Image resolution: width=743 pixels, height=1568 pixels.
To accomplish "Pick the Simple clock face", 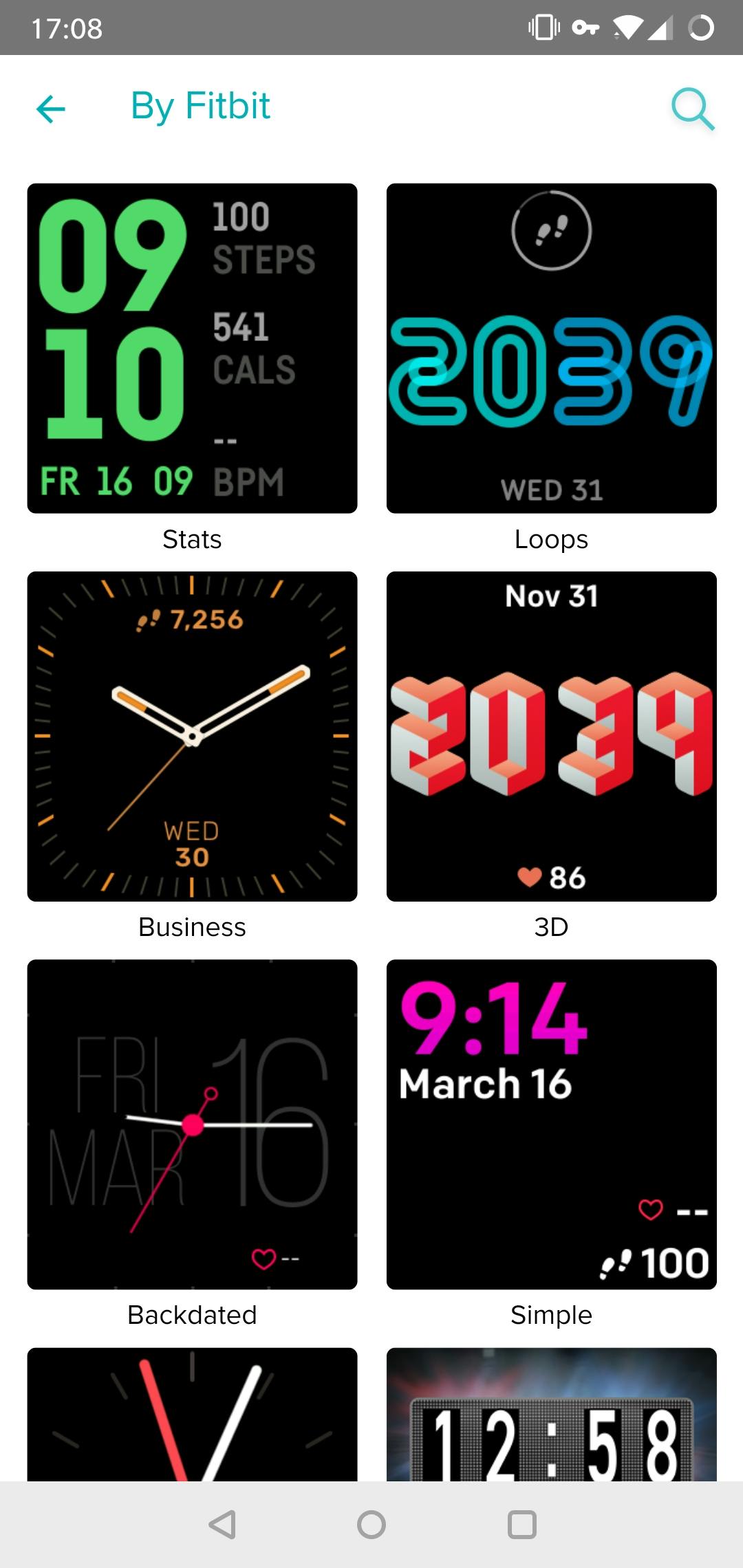I will click(x=551, y=1124).
